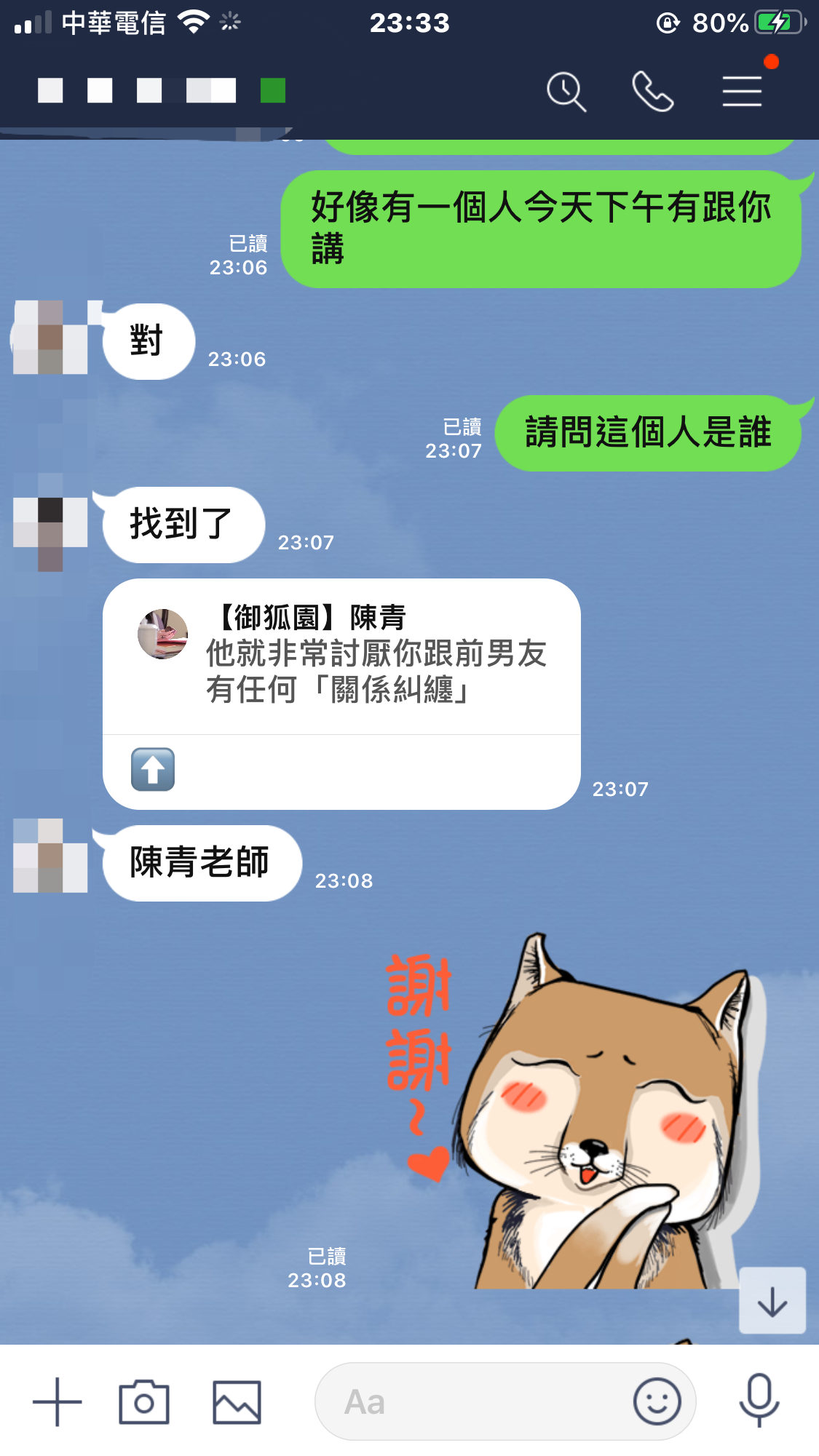Screen dimensions: 819x1456
Task: Open the camera to take a photo
Action: pyautogui.click(x=144, y=1401)
